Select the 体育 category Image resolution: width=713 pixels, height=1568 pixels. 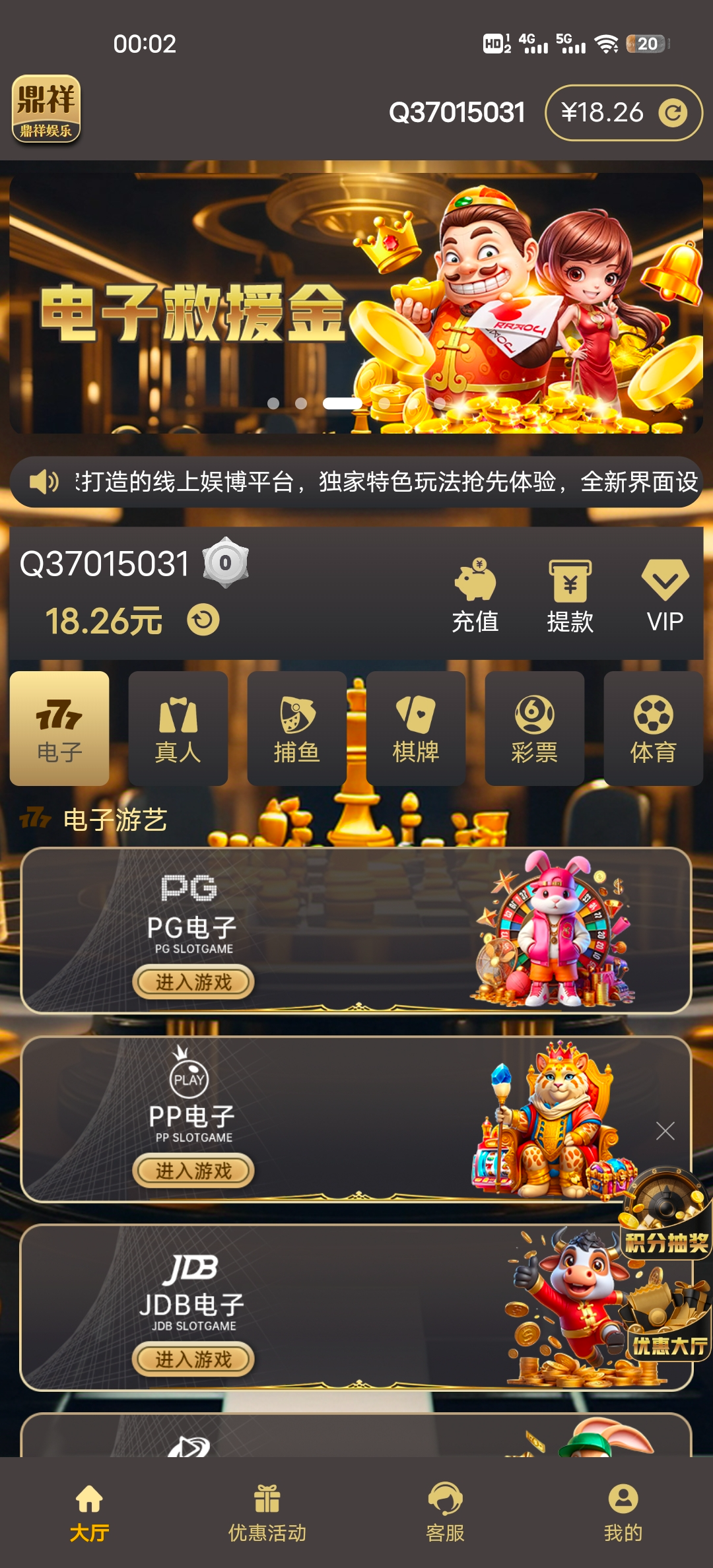click(x=654, y=728)
